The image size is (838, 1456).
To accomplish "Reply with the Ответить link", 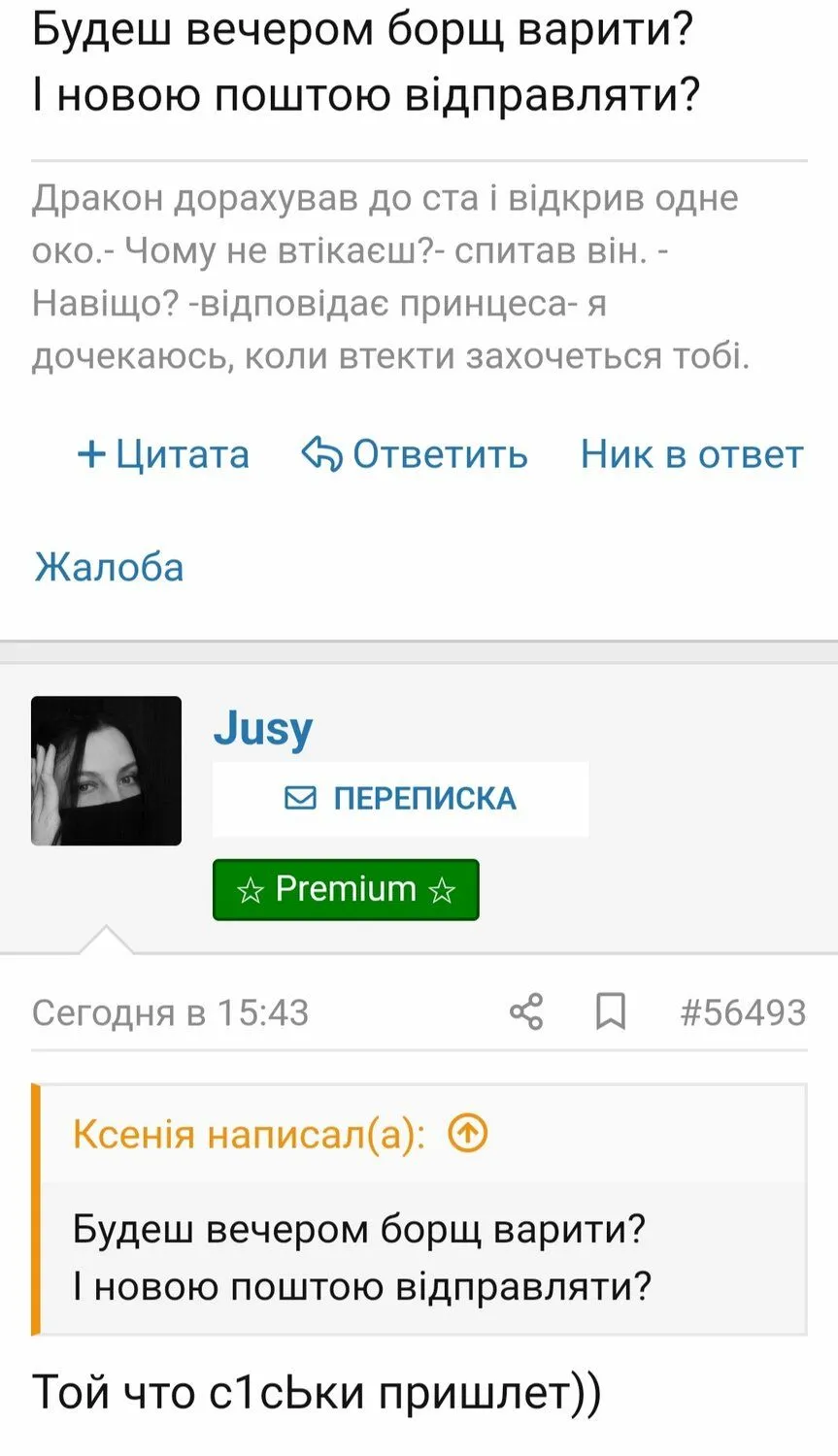I will (415, 454).
